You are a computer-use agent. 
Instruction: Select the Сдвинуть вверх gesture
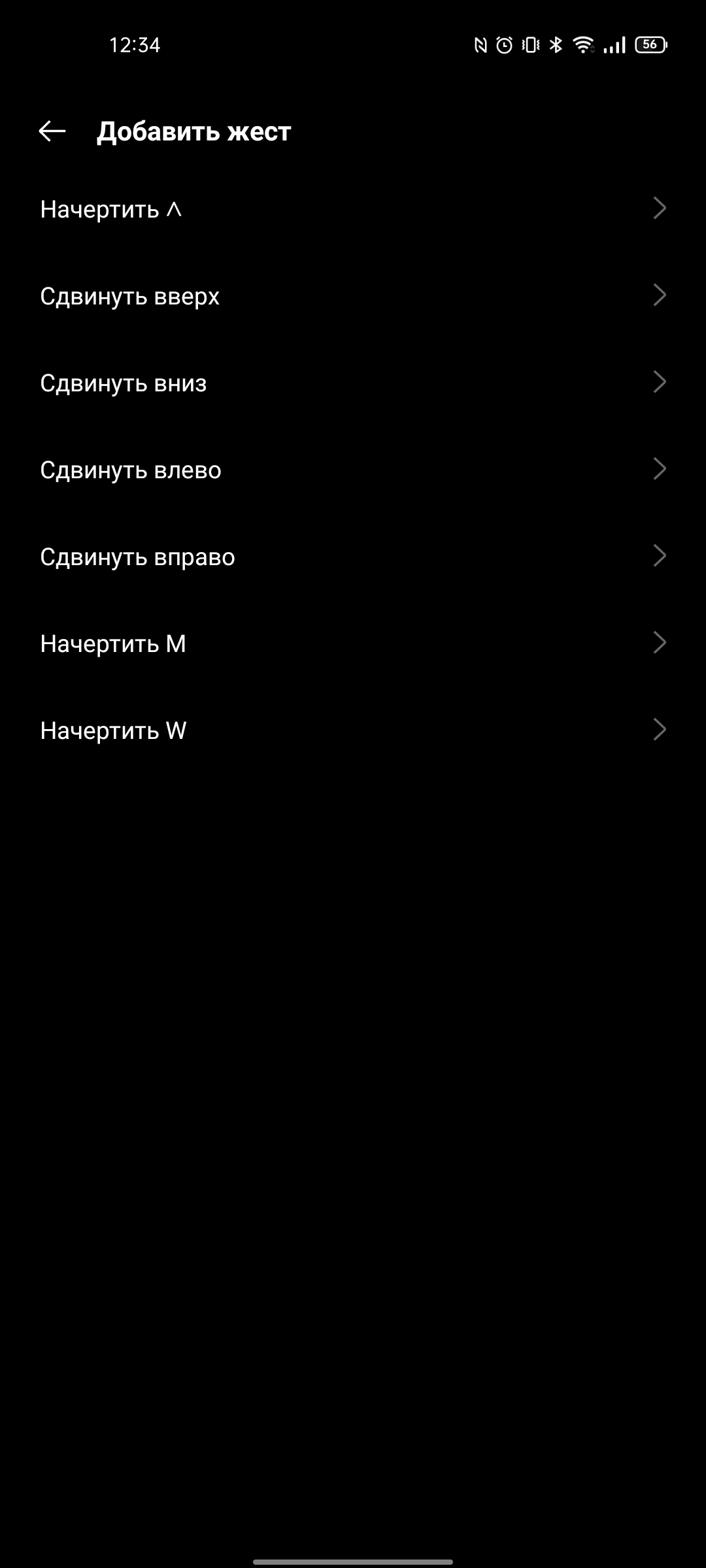coord(353,296)
